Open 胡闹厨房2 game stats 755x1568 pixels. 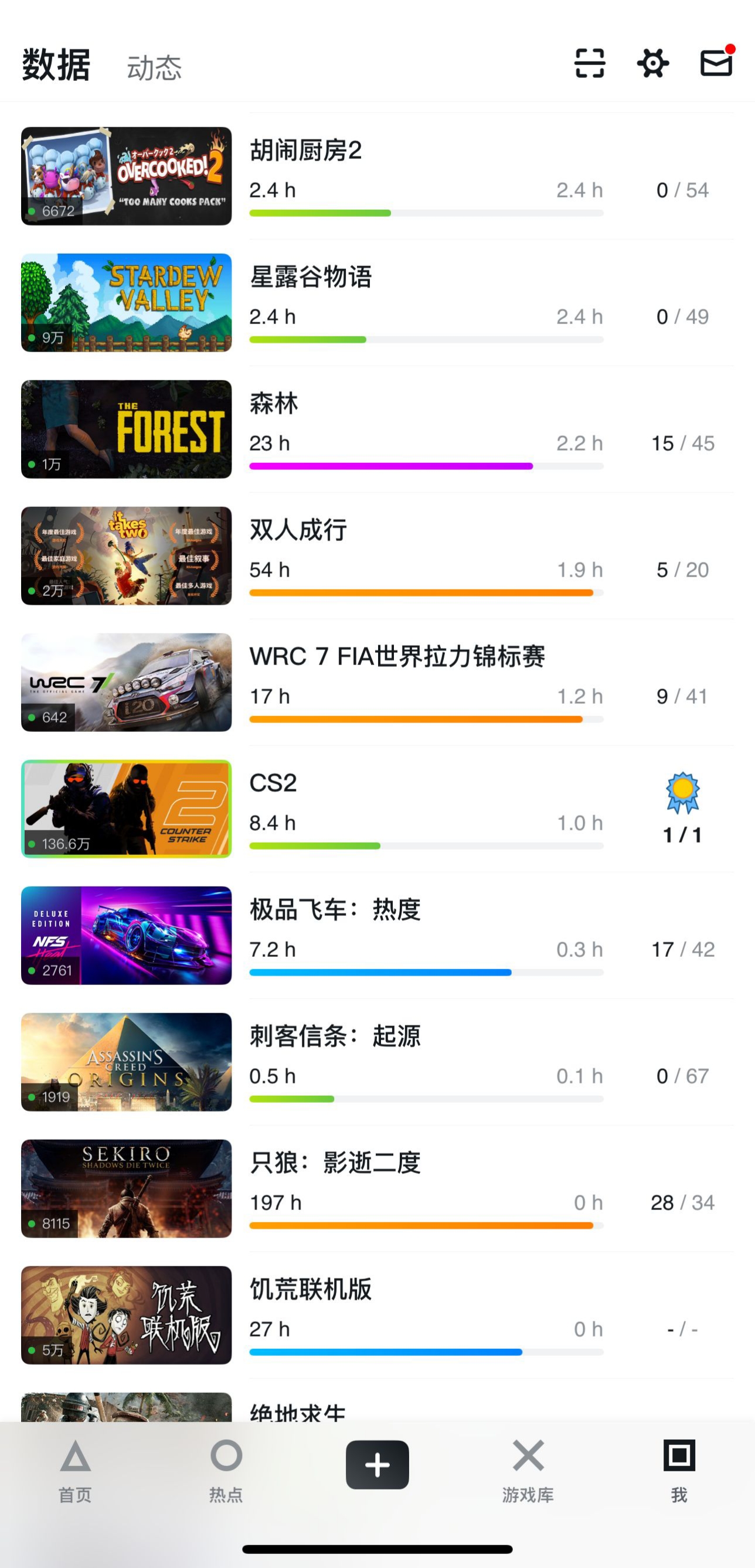[377, 176]
